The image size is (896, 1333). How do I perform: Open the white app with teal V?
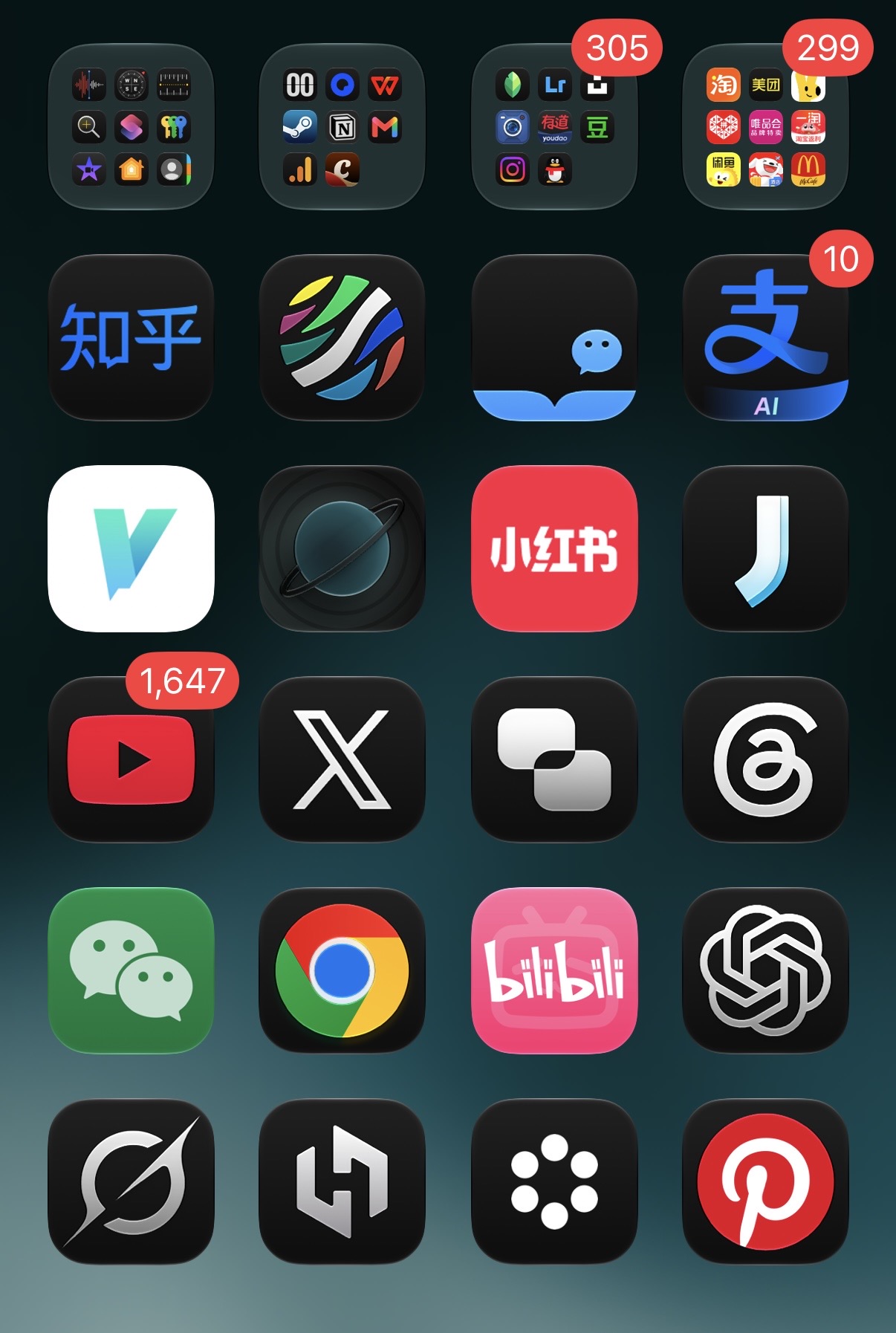tap(131, 548)
